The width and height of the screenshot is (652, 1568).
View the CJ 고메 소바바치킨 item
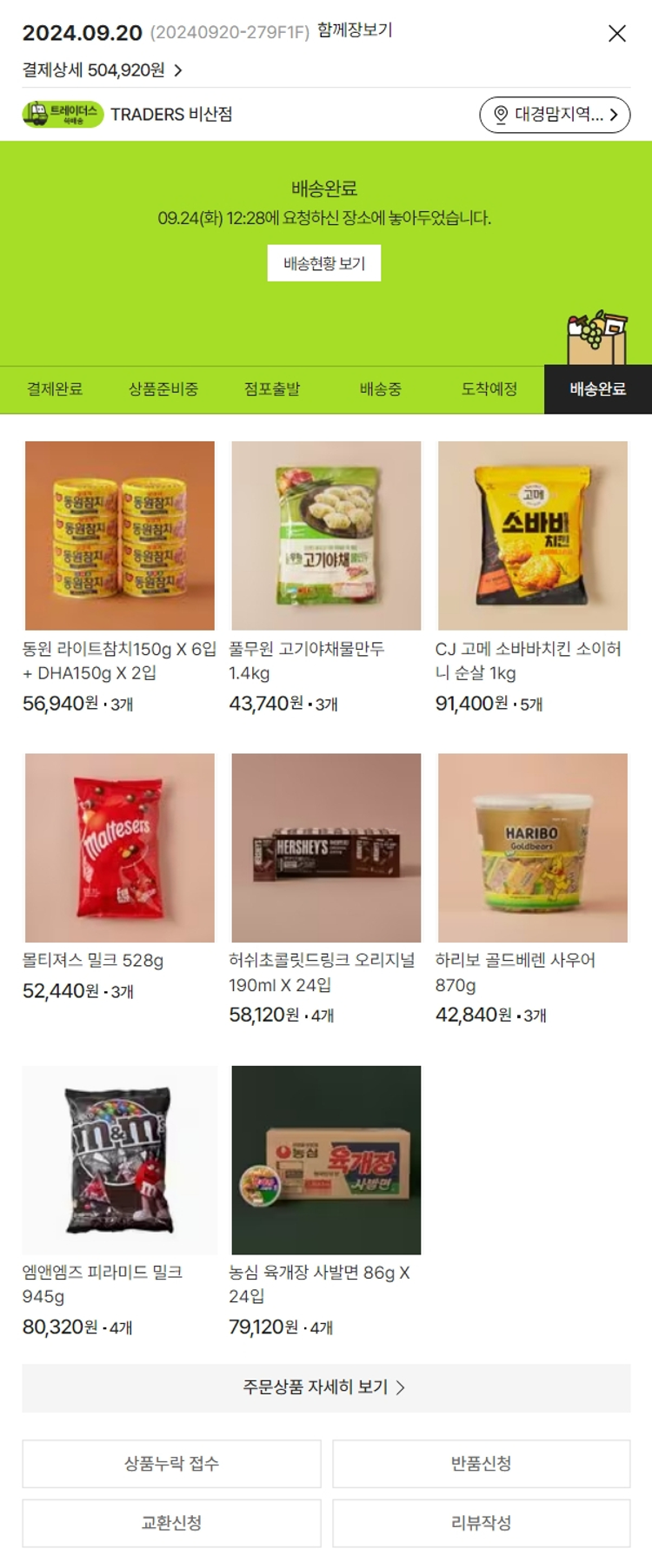point(532,536)
